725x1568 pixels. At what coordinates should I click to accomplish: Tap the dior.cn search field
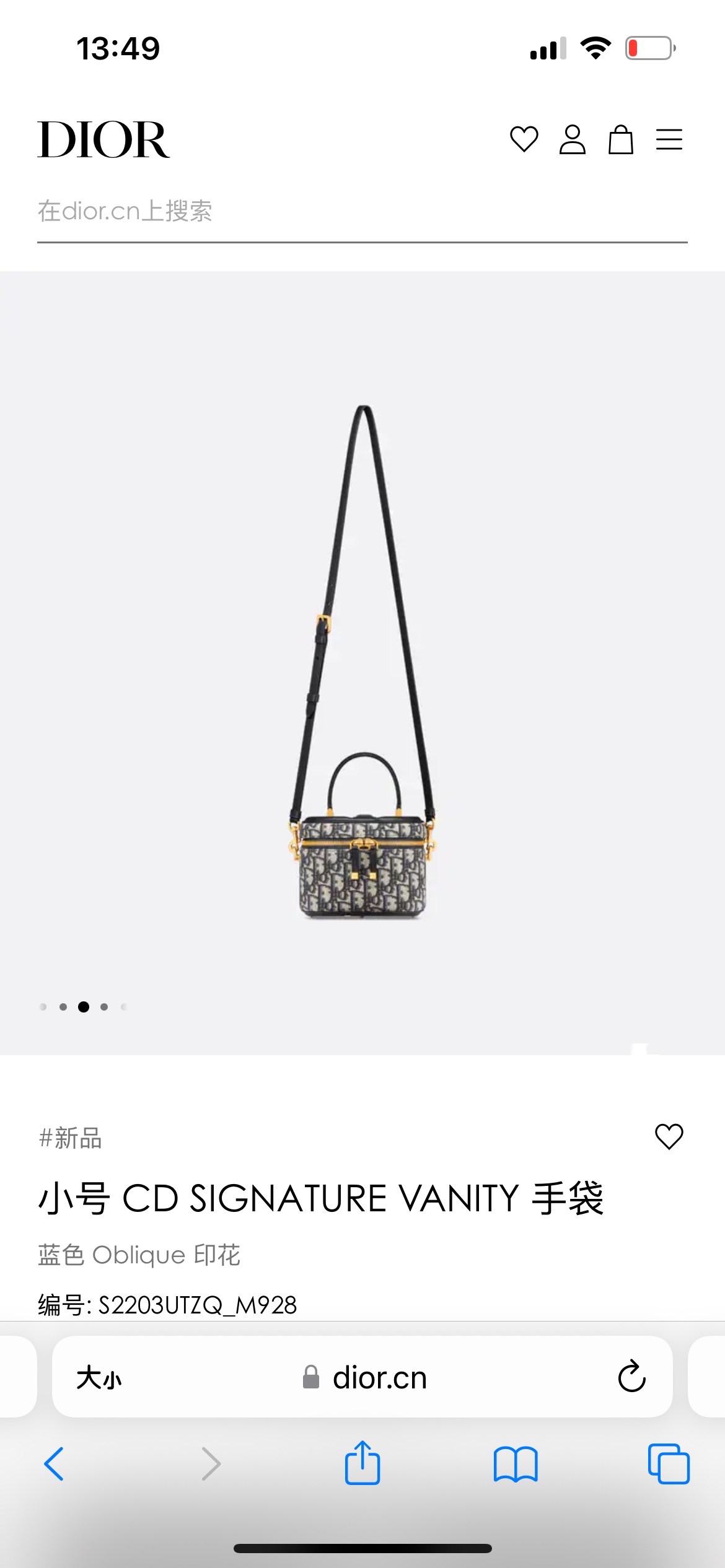coord(362,212)
